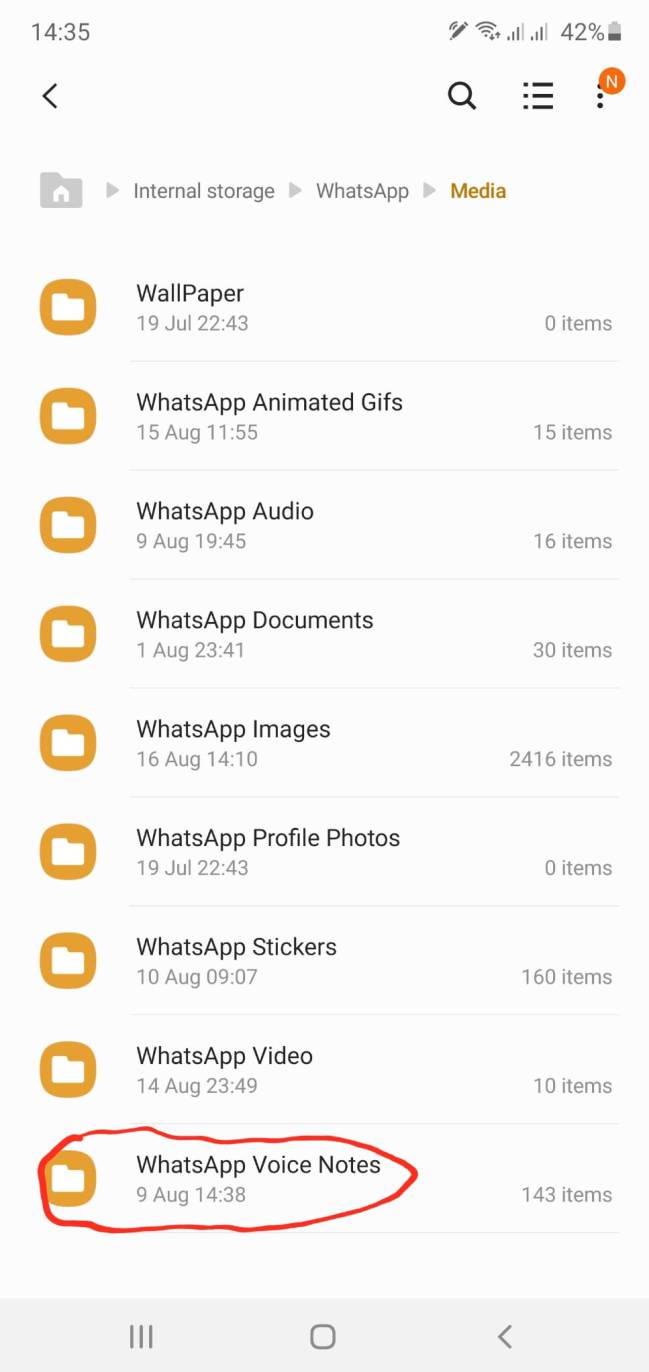Go to Internal storage breadcrumb

[x=204, y=191]
